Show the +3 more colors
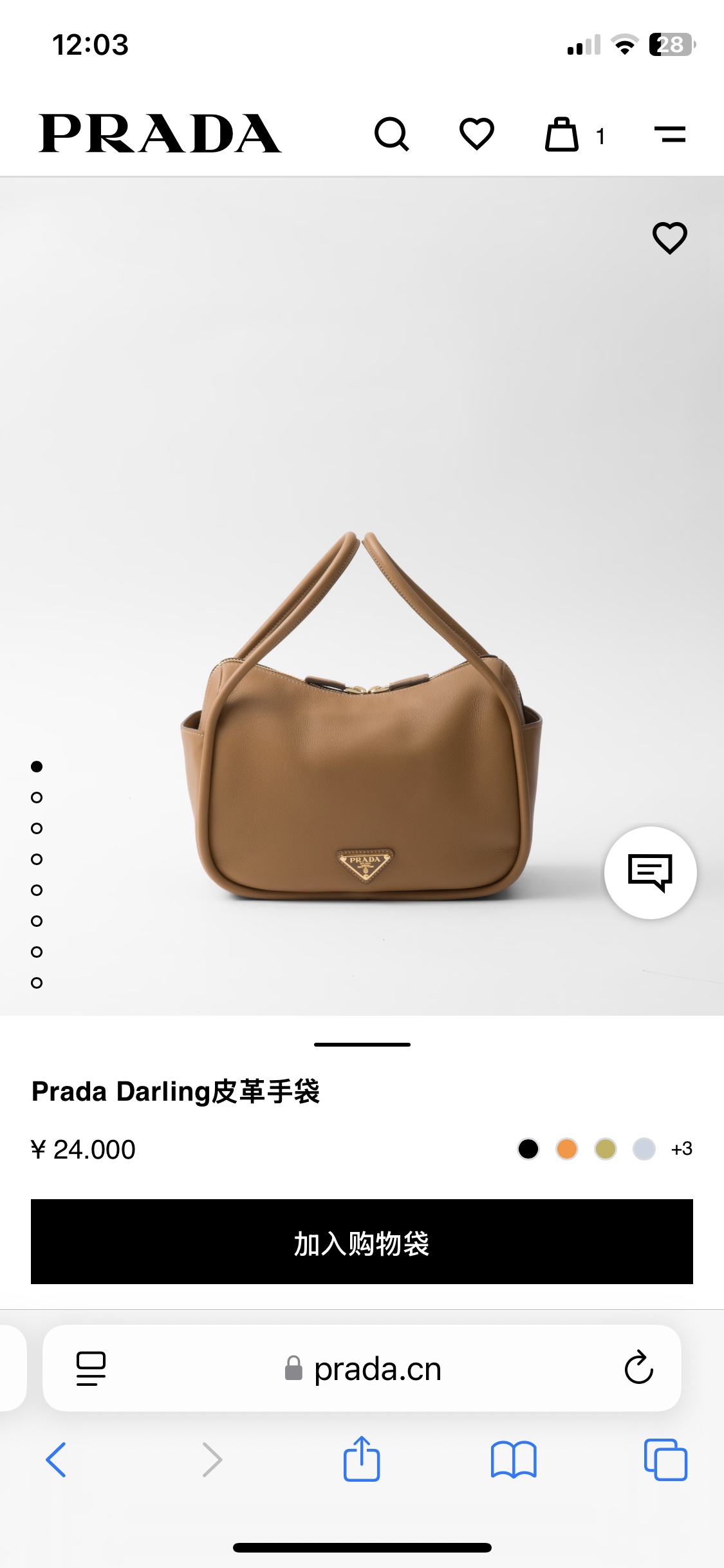724x1568 pixels. click(x=682, y=1149)
